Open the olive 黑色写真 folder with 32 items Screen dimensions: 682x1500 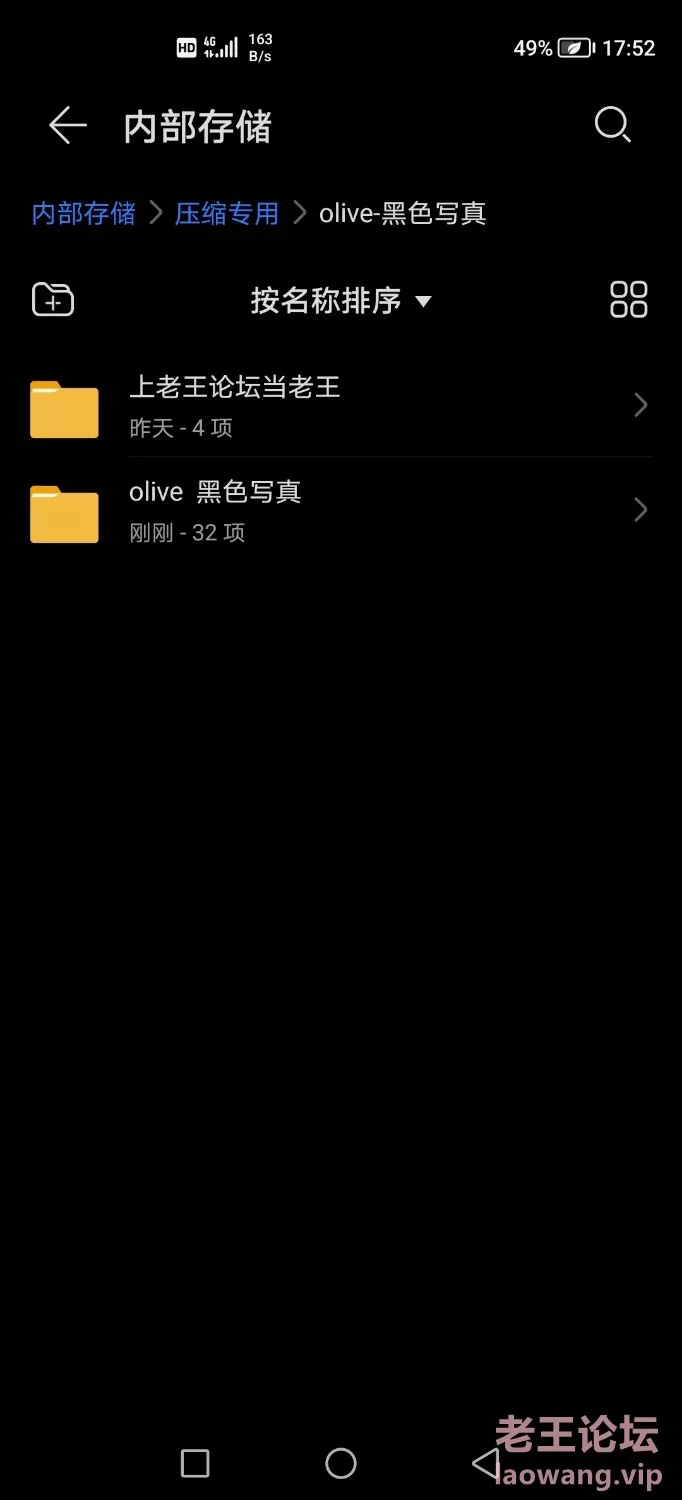click(x=340, y=510)
